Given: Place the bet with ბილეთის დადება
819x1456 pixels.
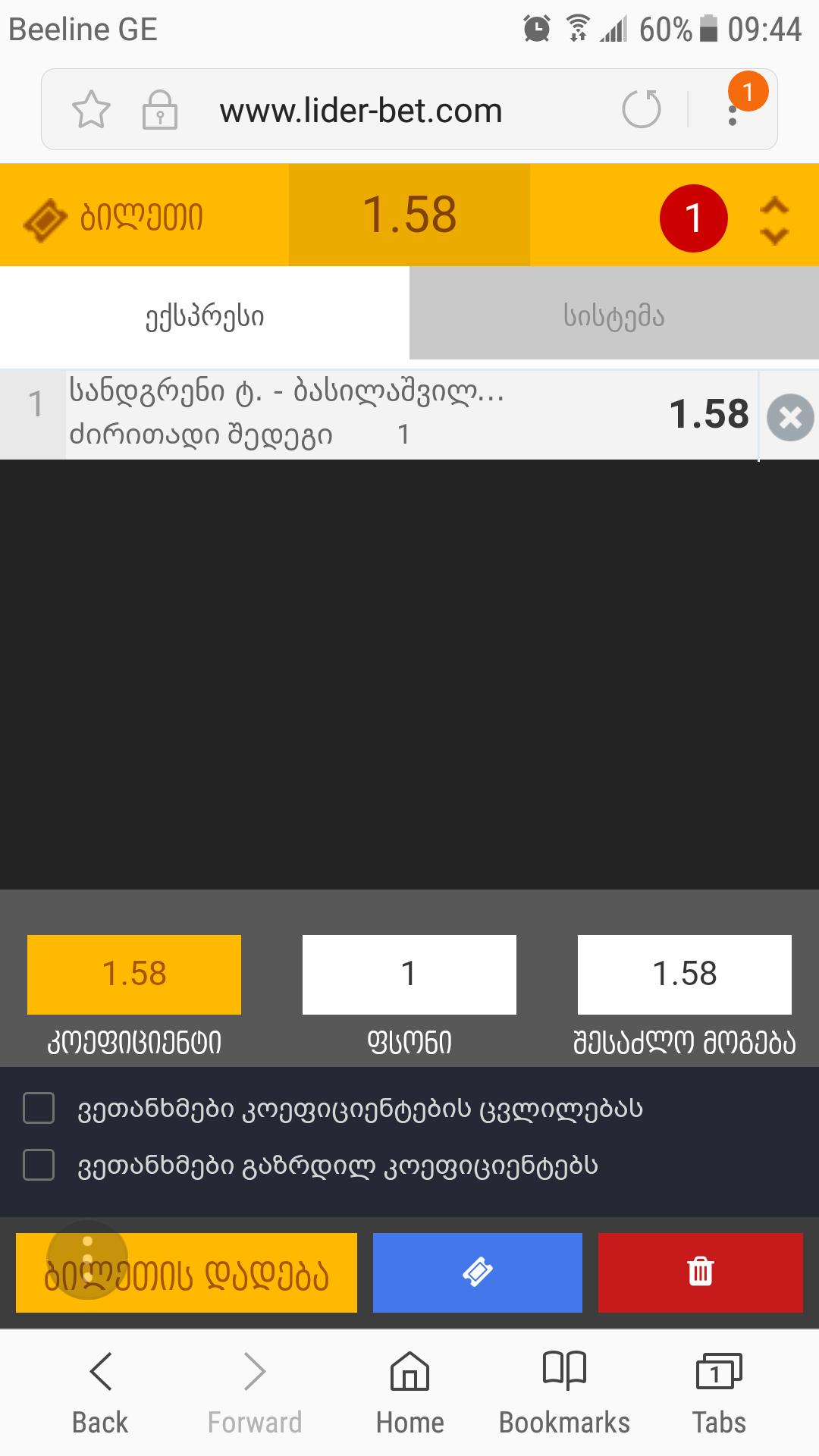Looking at the screenshot, I should [x=187, y=1273].
